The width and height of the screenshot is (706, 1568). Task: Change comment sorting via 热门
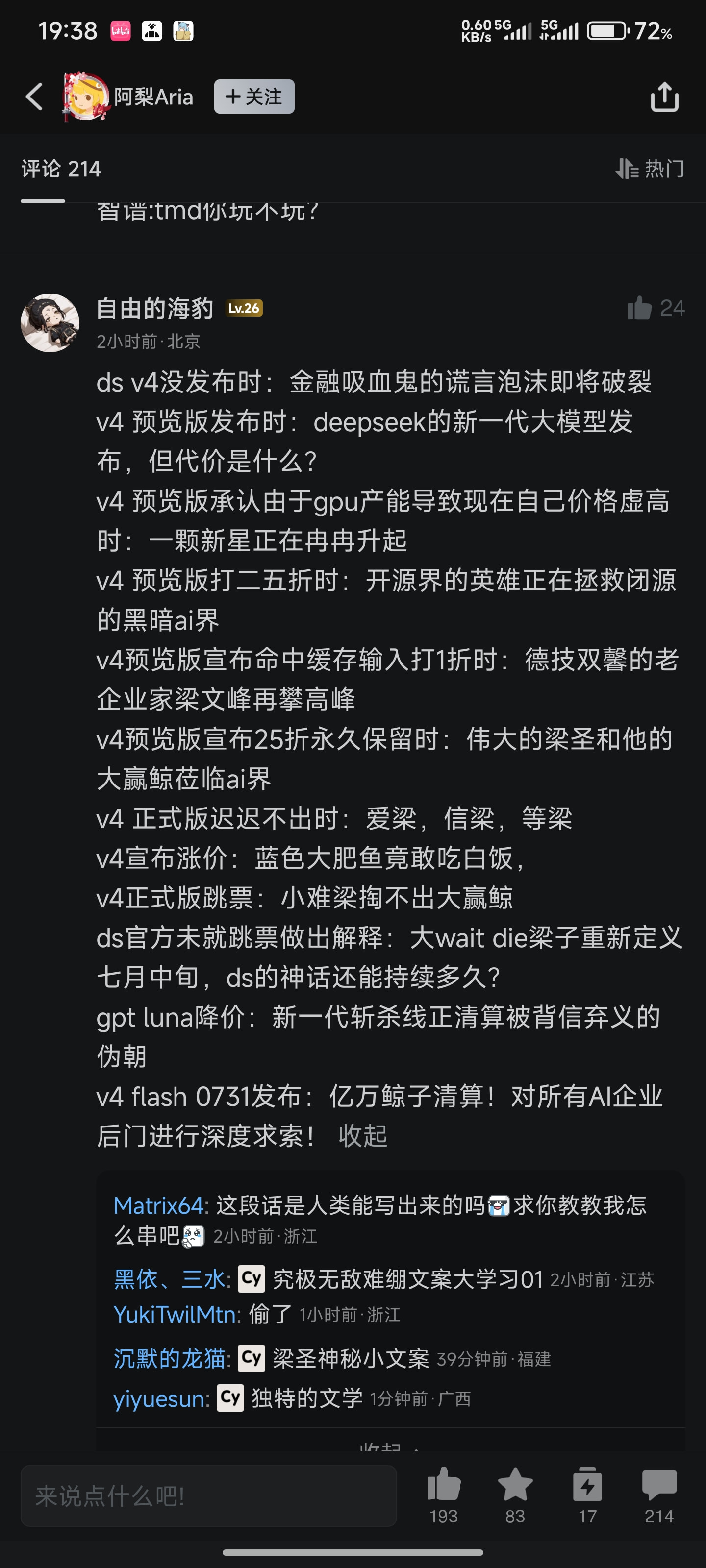click(649, 169)
